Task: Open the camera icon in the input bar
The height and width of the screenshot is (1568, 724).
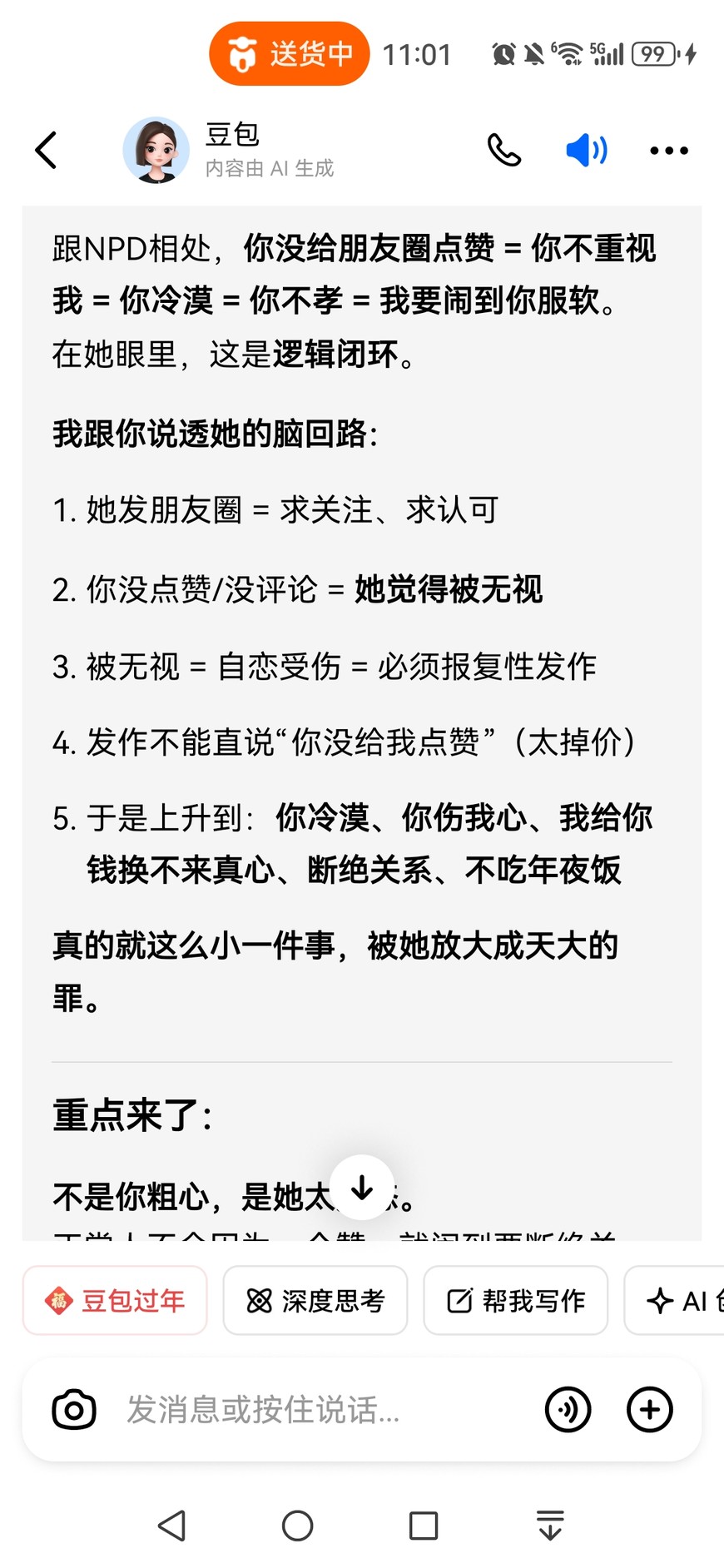Action: pyautogui.click(x=74, y=1410)
